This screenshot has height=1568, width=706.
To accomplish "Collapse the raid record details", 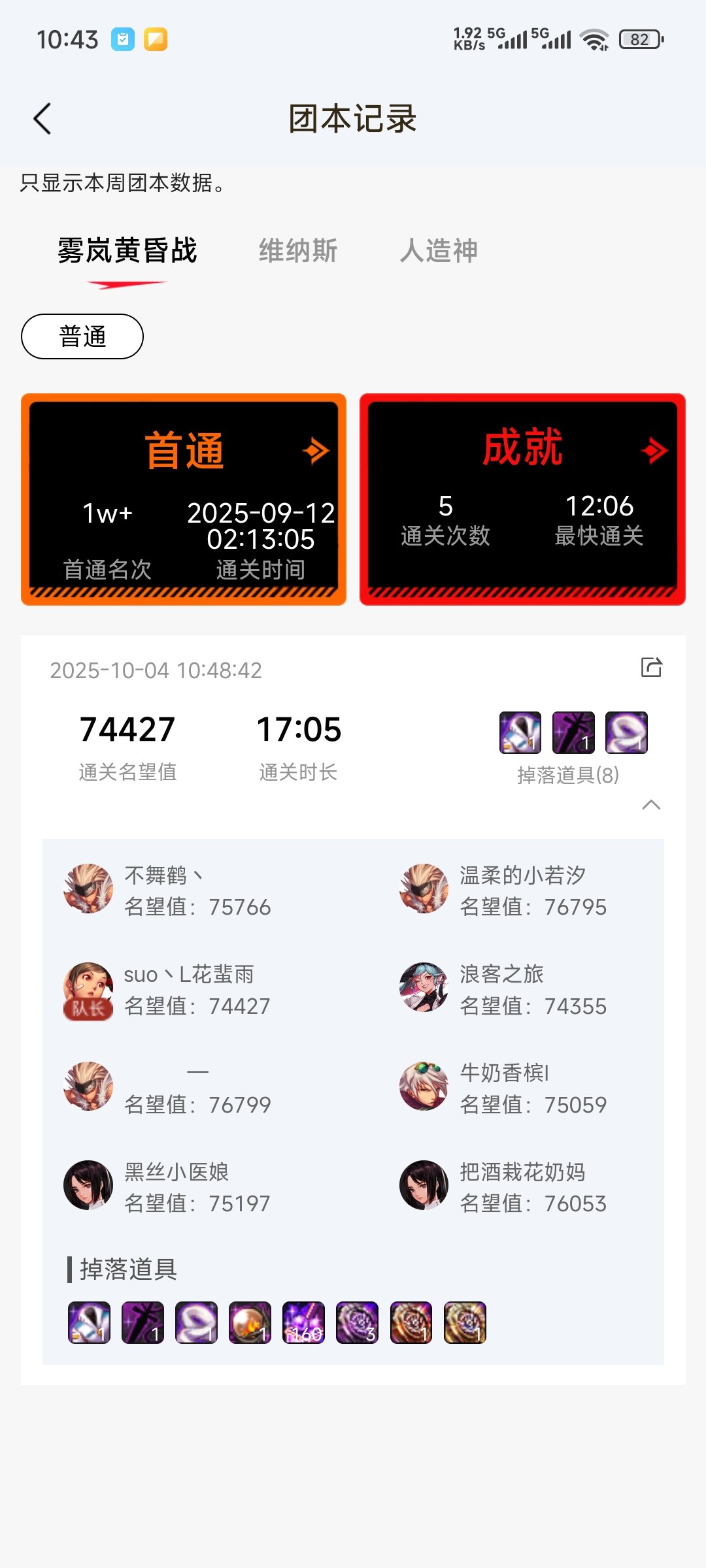I will [651, 805].
